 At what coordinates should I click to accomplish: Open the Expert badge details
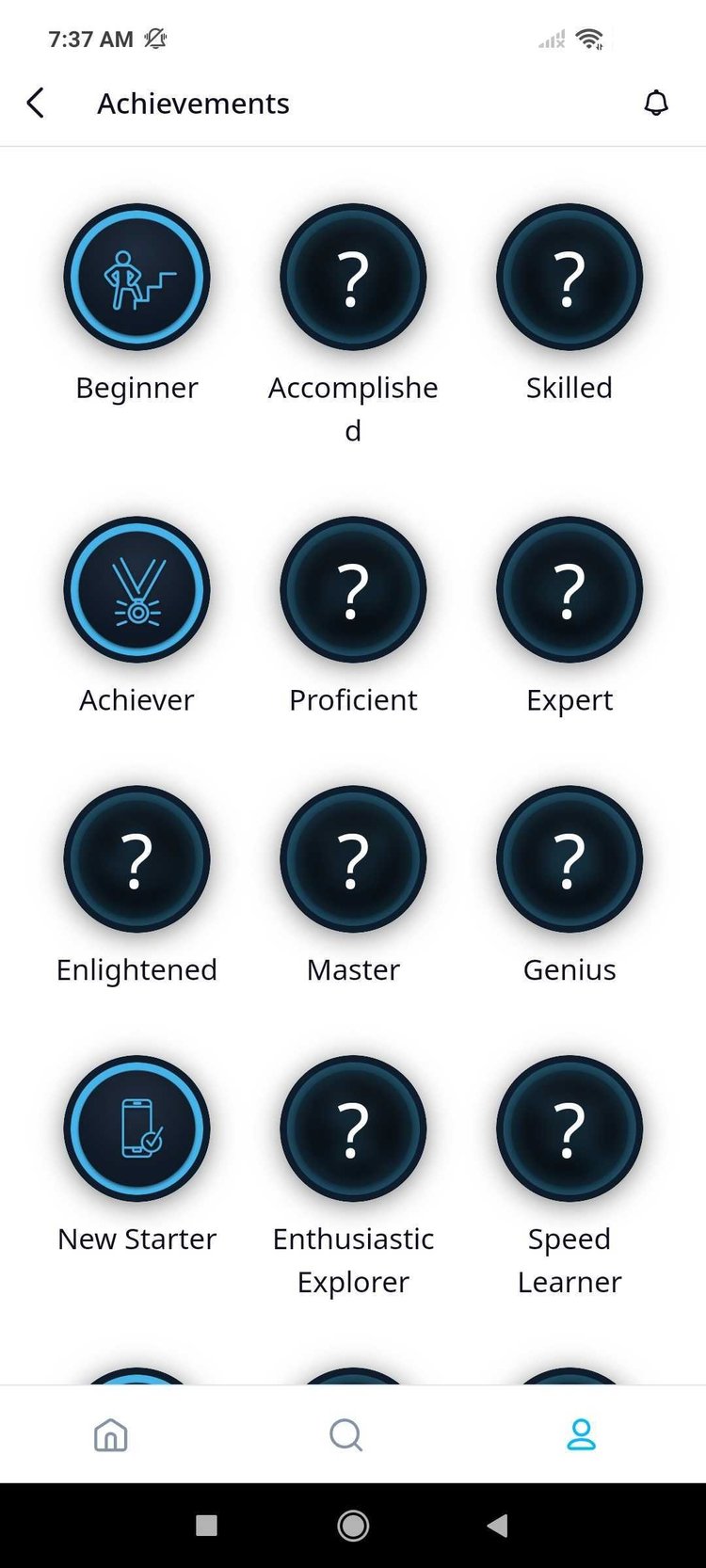569,590
